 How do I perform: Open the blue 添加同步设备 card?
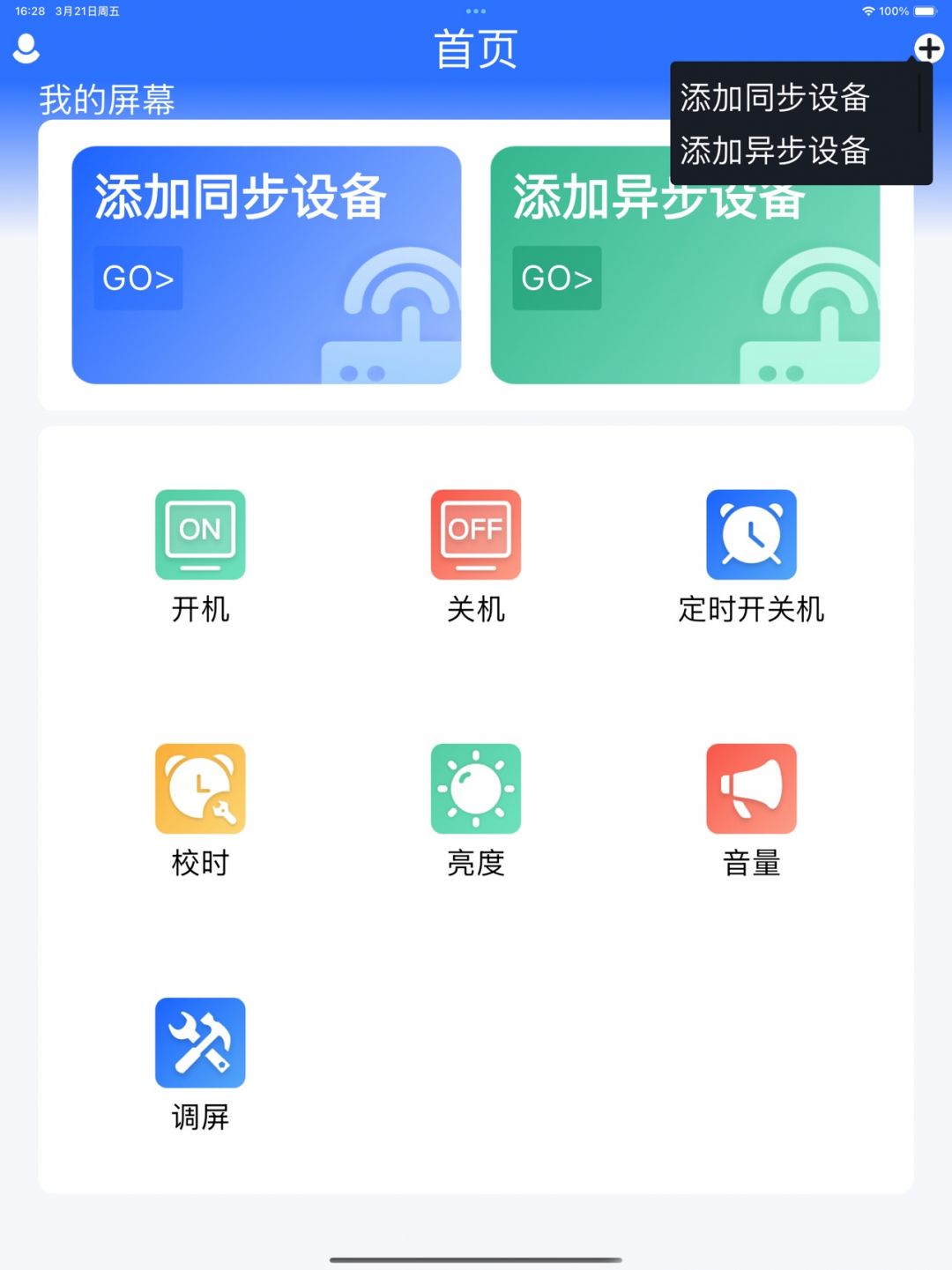tap(266, 264)
